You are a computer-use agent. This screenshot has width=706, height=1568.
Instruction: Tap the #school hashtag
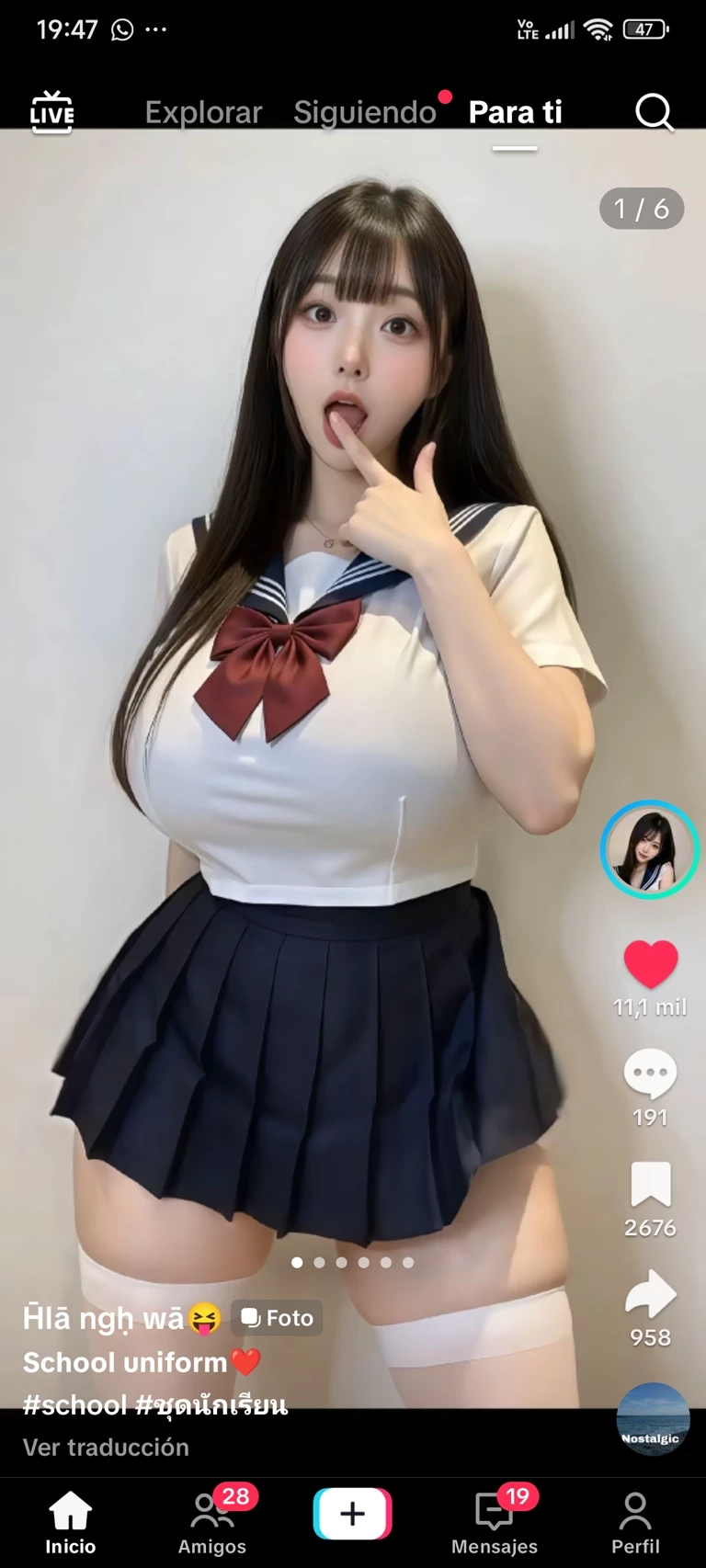[74, 1404]
